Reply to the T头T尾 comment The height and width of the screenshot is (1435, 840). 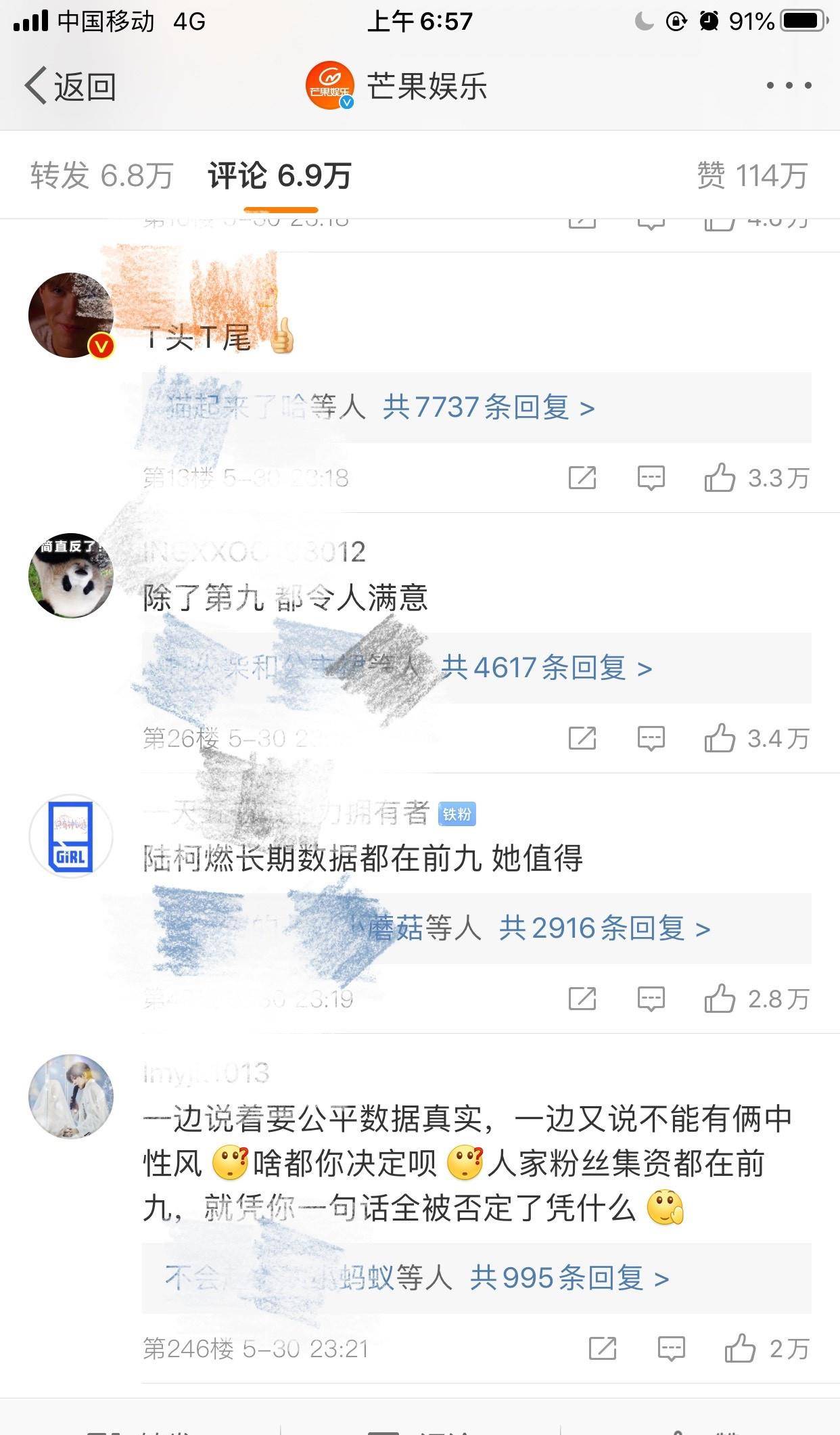coord(651,478)
